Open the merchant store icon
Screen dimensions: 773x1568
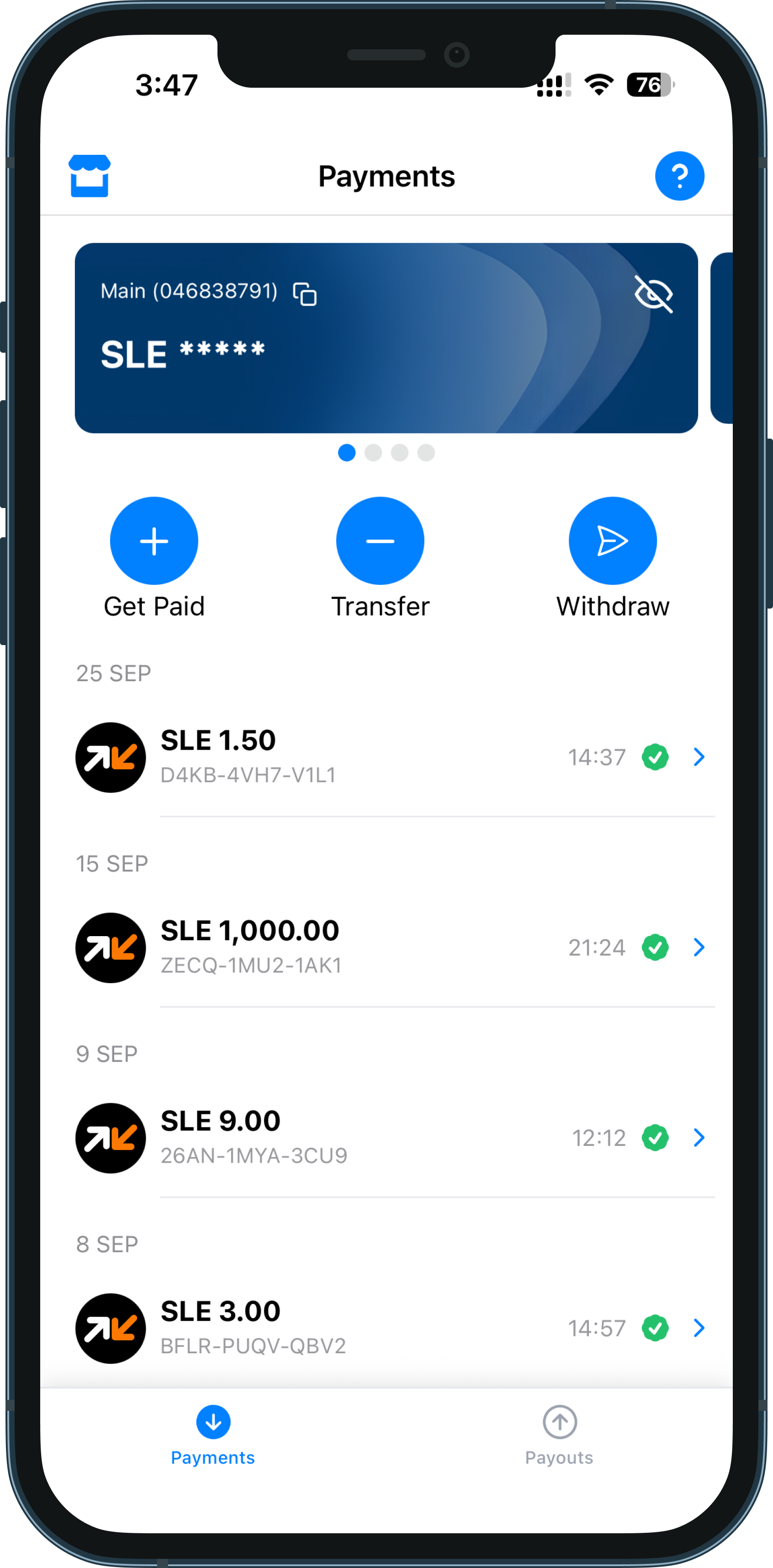point(89,176)
